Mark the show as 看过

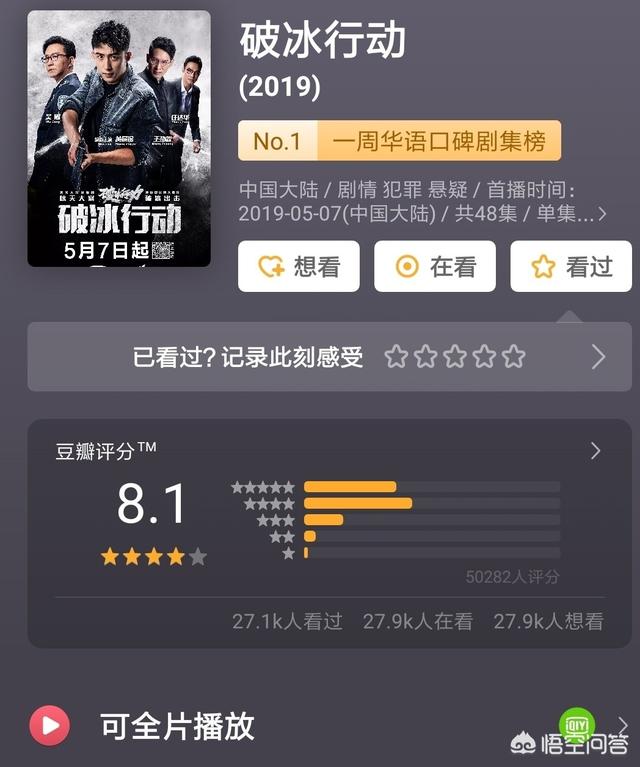570,266
